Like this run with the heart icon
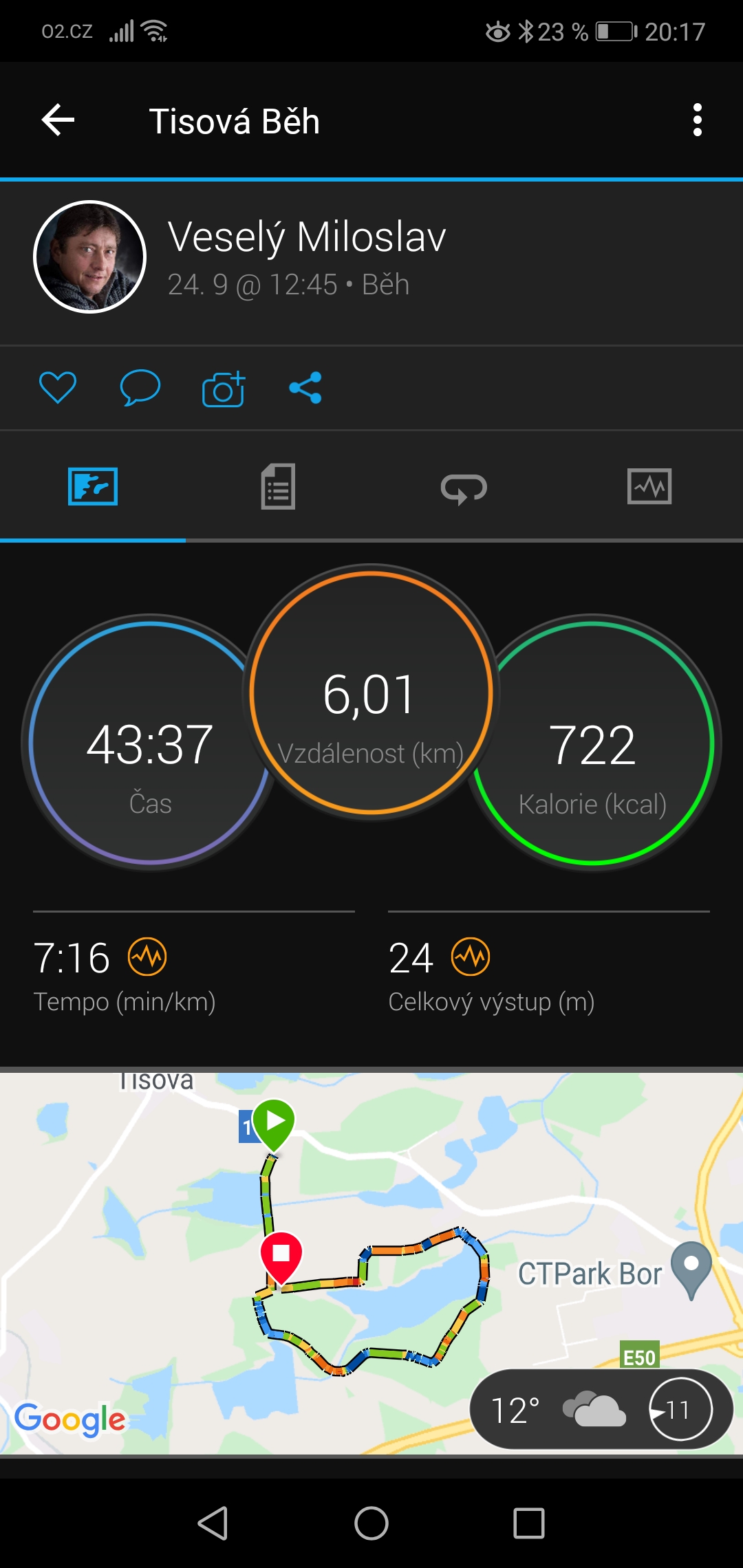Screen dimensions: 743x1568 (x=58, y=387)
